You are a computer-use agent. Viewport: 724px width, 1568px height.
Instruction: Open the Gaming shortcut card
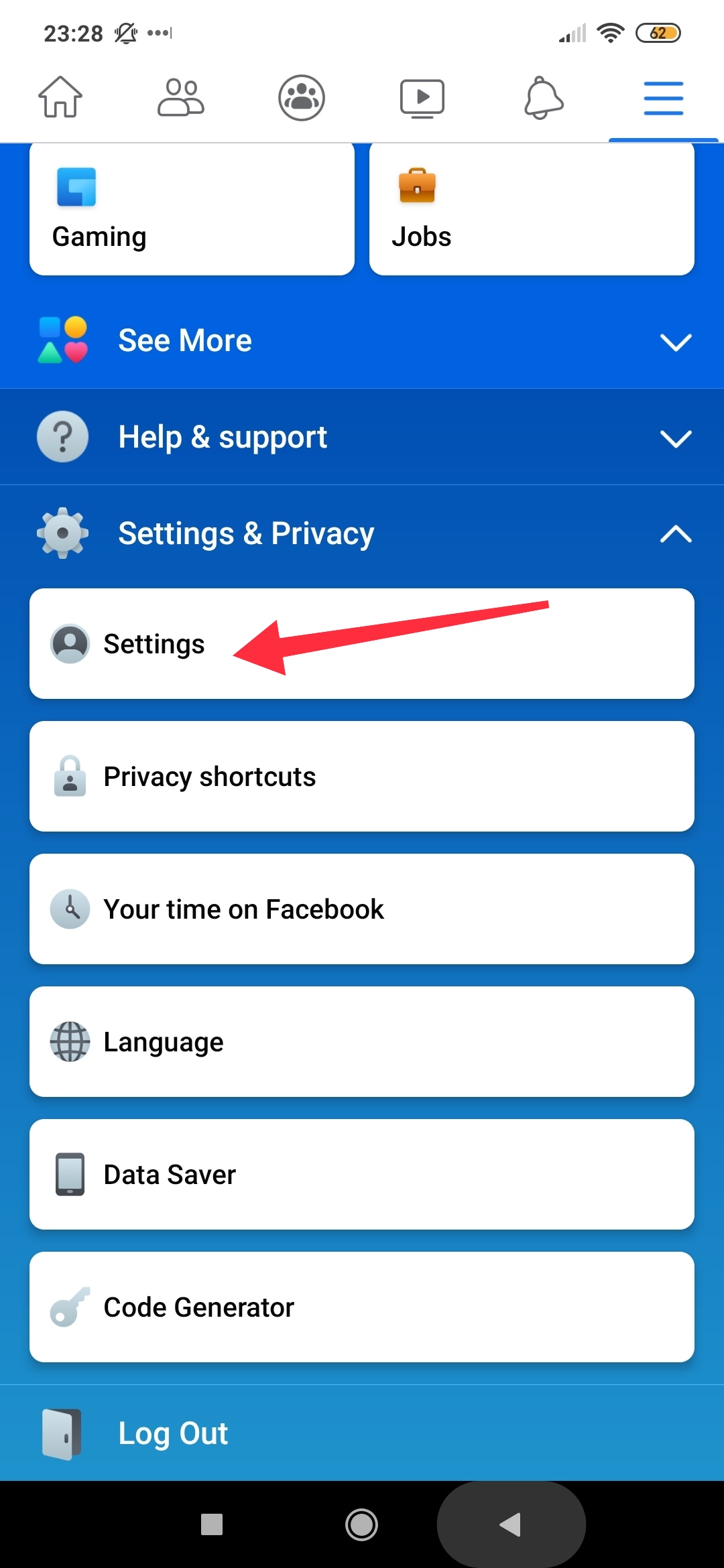coord(192,209)
